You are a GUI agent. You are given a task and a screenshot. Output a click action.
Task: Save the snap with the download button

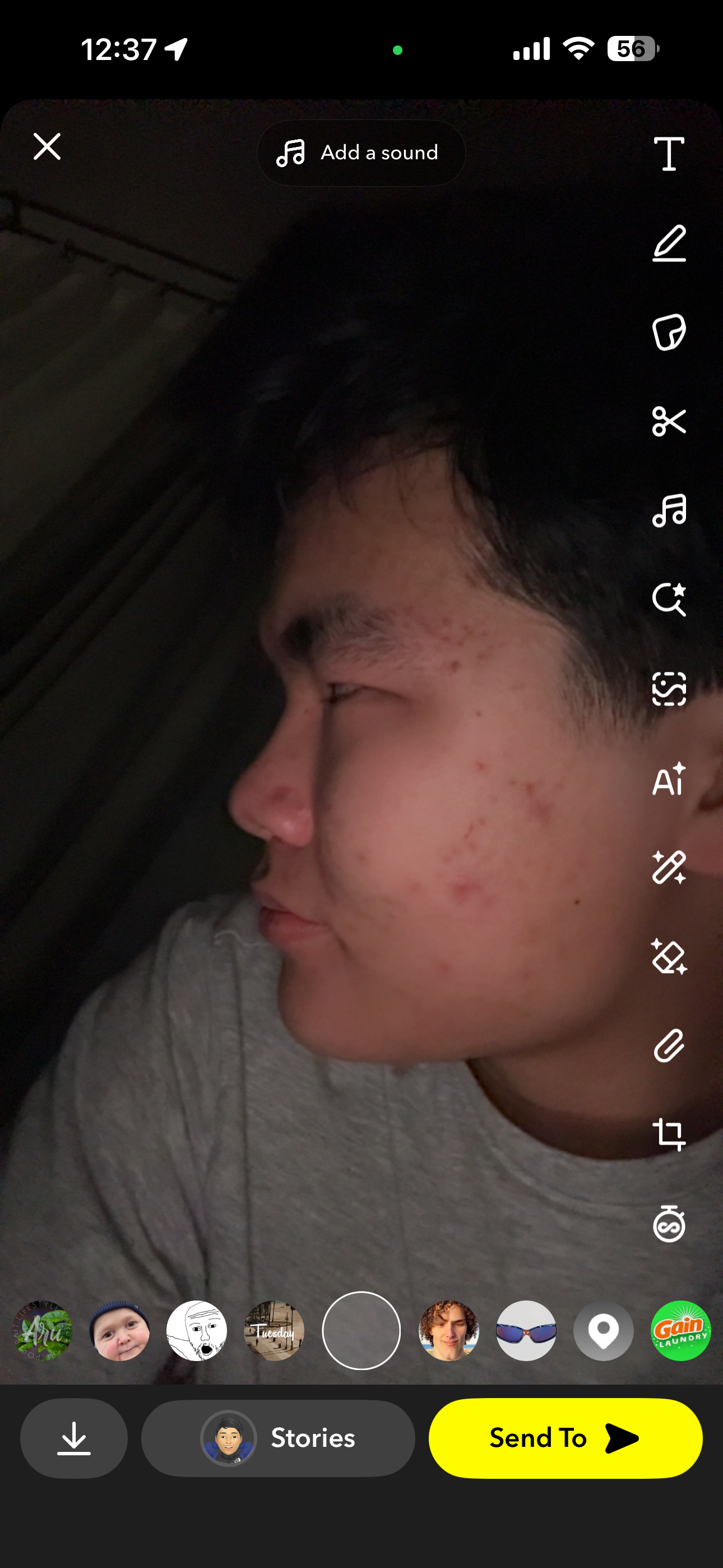point(73,1438)
